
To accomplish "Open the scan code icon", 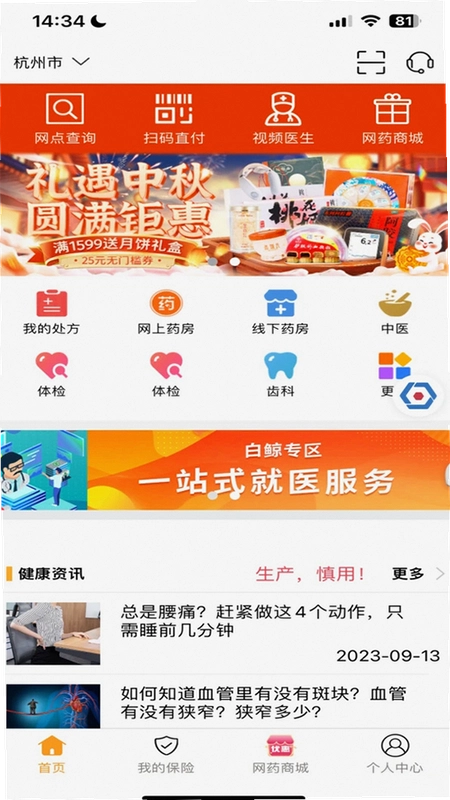I will (371, 62).
